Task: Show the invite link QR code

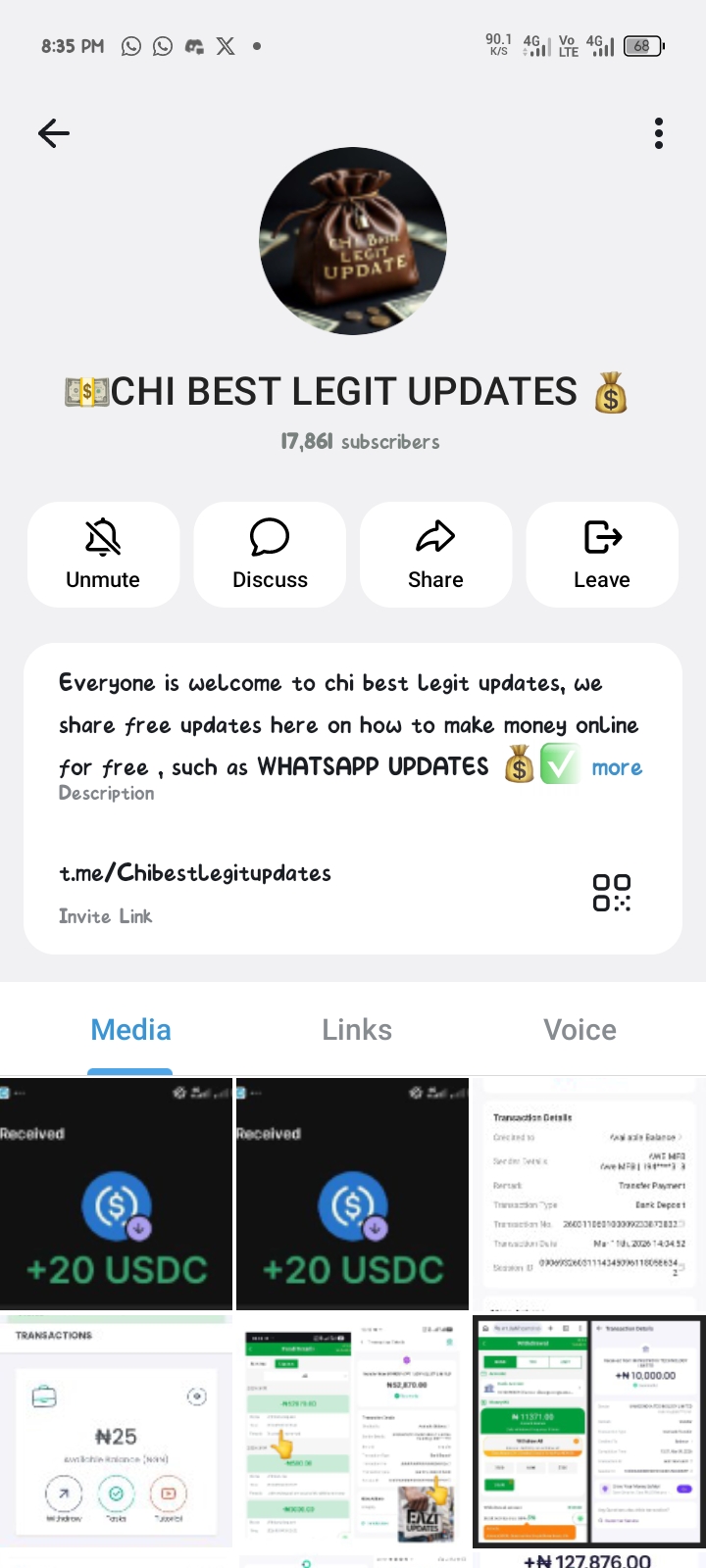Action: tap(612, 893)
